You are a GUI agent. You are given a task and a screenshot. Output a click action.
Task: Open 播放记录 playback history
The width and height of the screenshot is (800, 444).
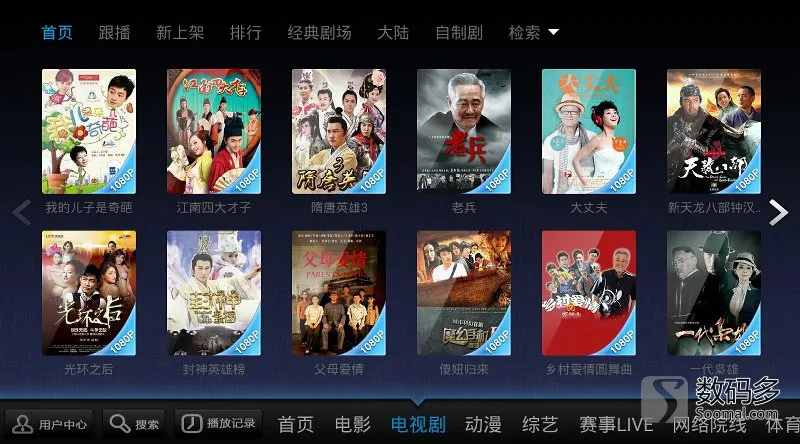pos(220,424)
